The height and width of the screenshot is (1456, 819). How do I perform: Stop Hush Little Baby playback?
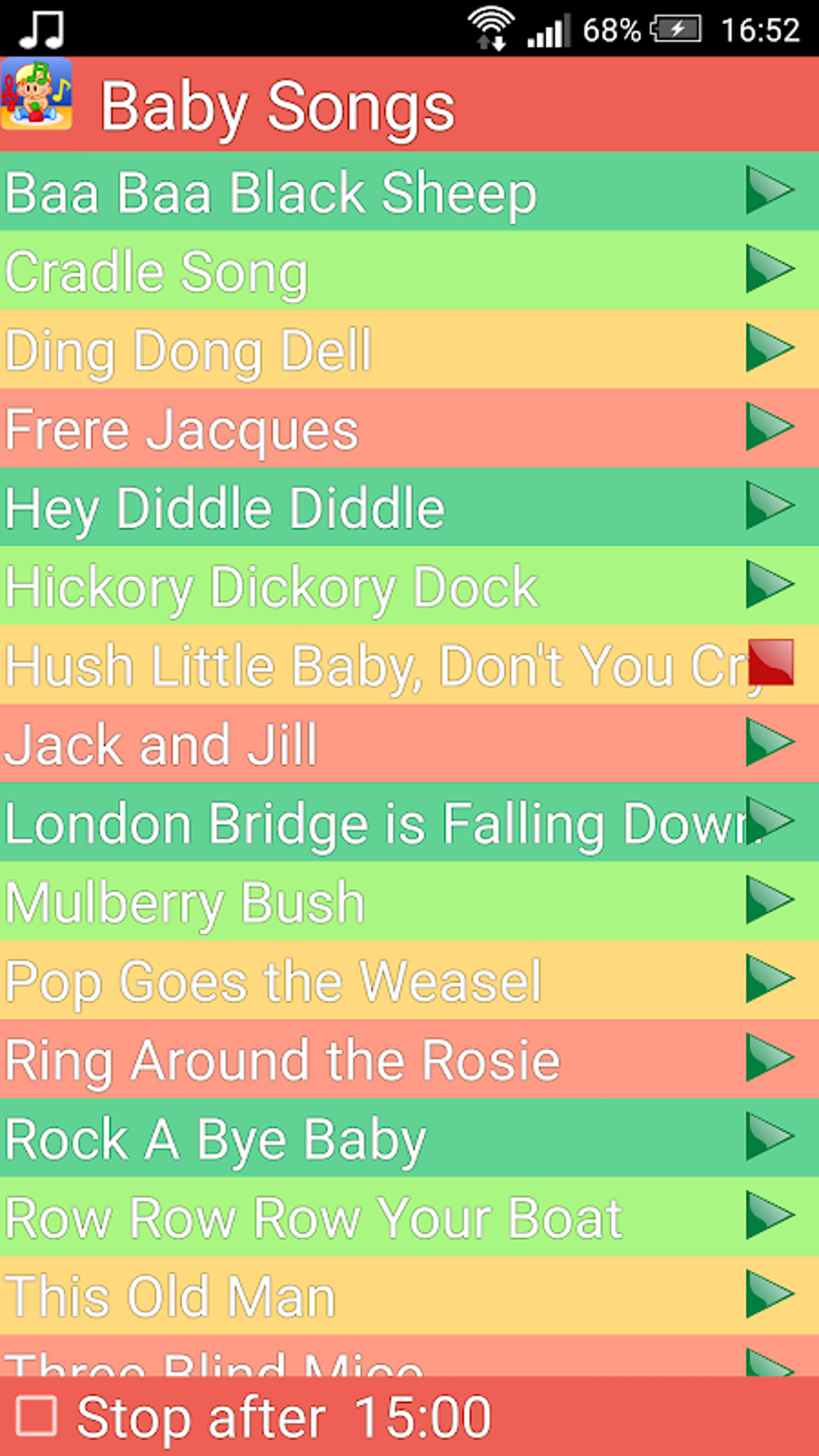(771, 663)
